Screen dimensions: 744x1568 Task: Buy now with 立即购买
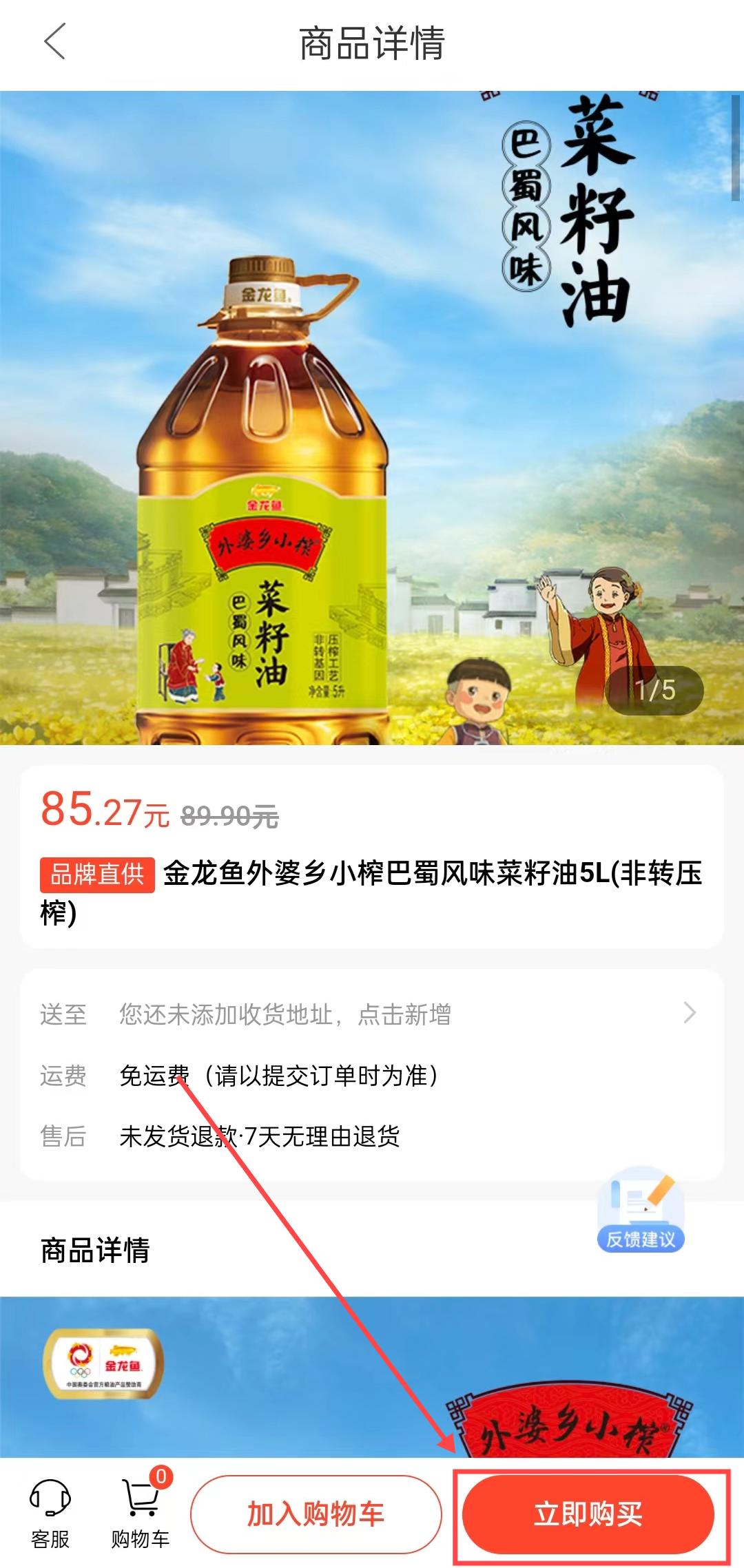tap(588, 1514)
